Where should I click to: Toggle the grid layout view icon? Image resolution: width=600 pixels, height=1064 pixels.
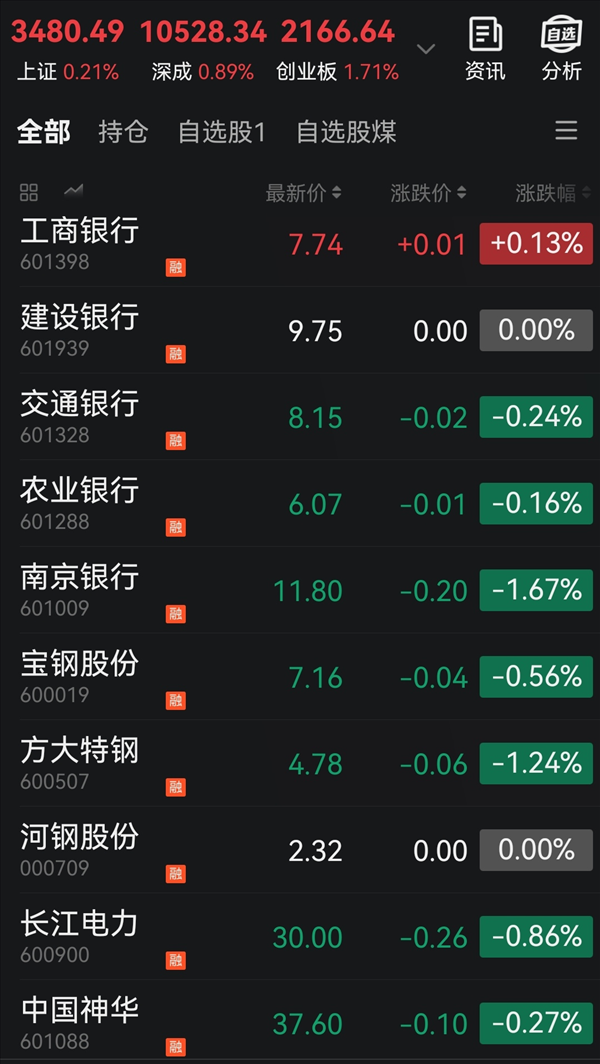click(29, 193)
